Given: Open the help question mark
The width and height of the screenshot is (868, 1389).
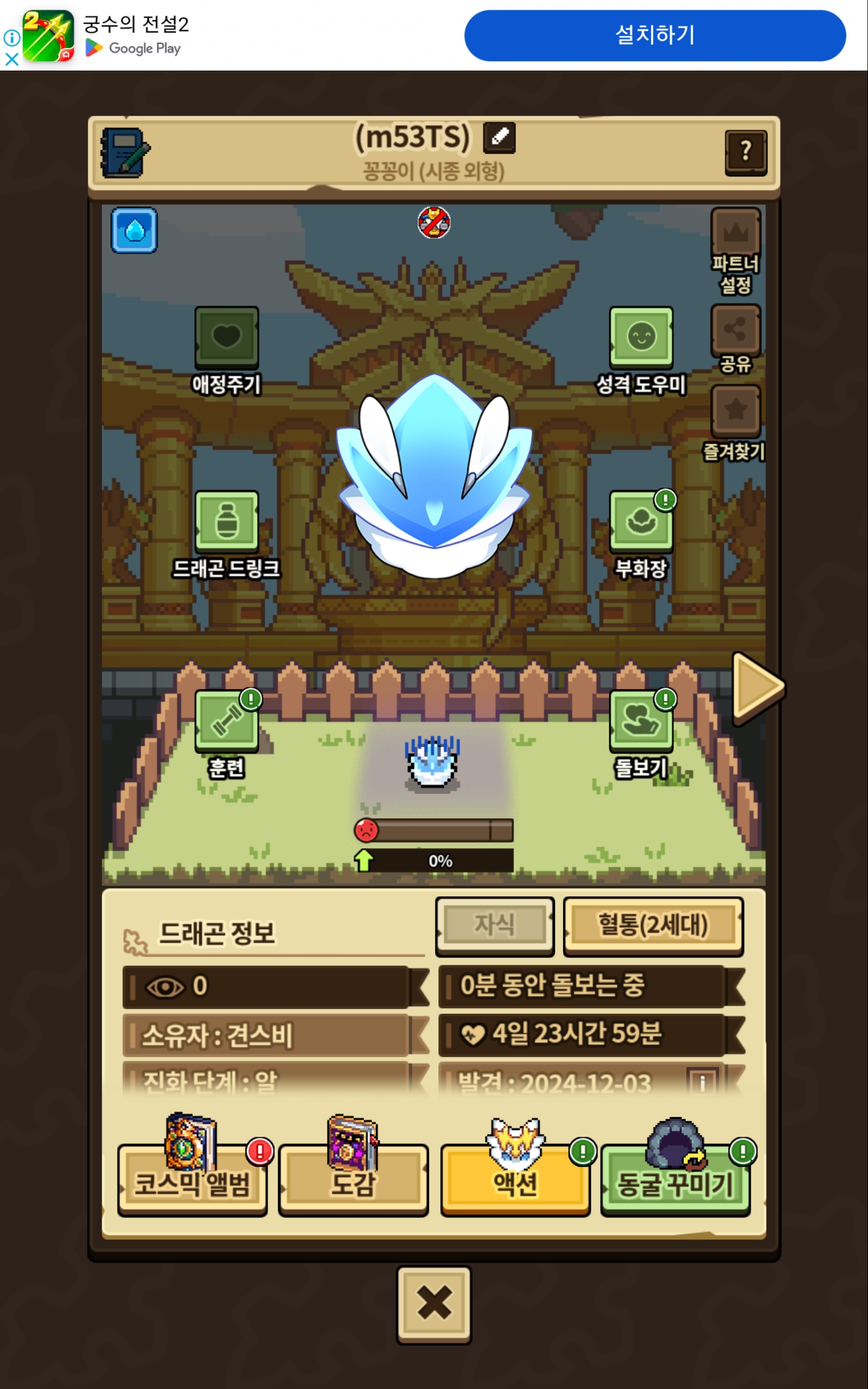Looking at the screenshot, I should pos(745,152).
